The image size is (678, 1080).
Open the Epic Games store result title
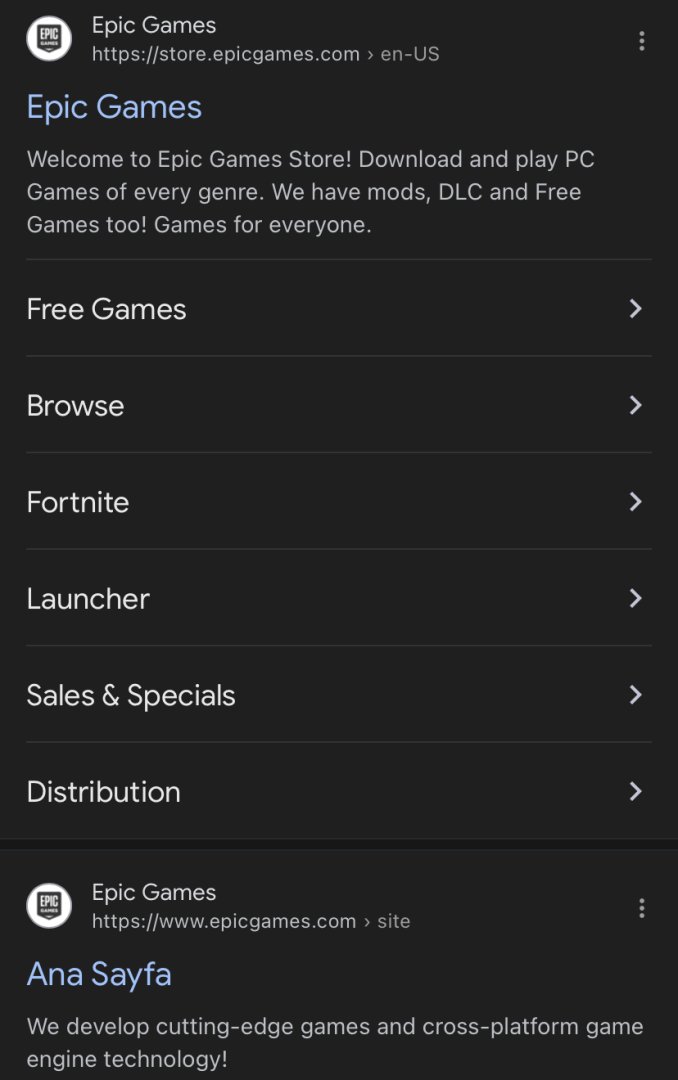tap(114, 107)
